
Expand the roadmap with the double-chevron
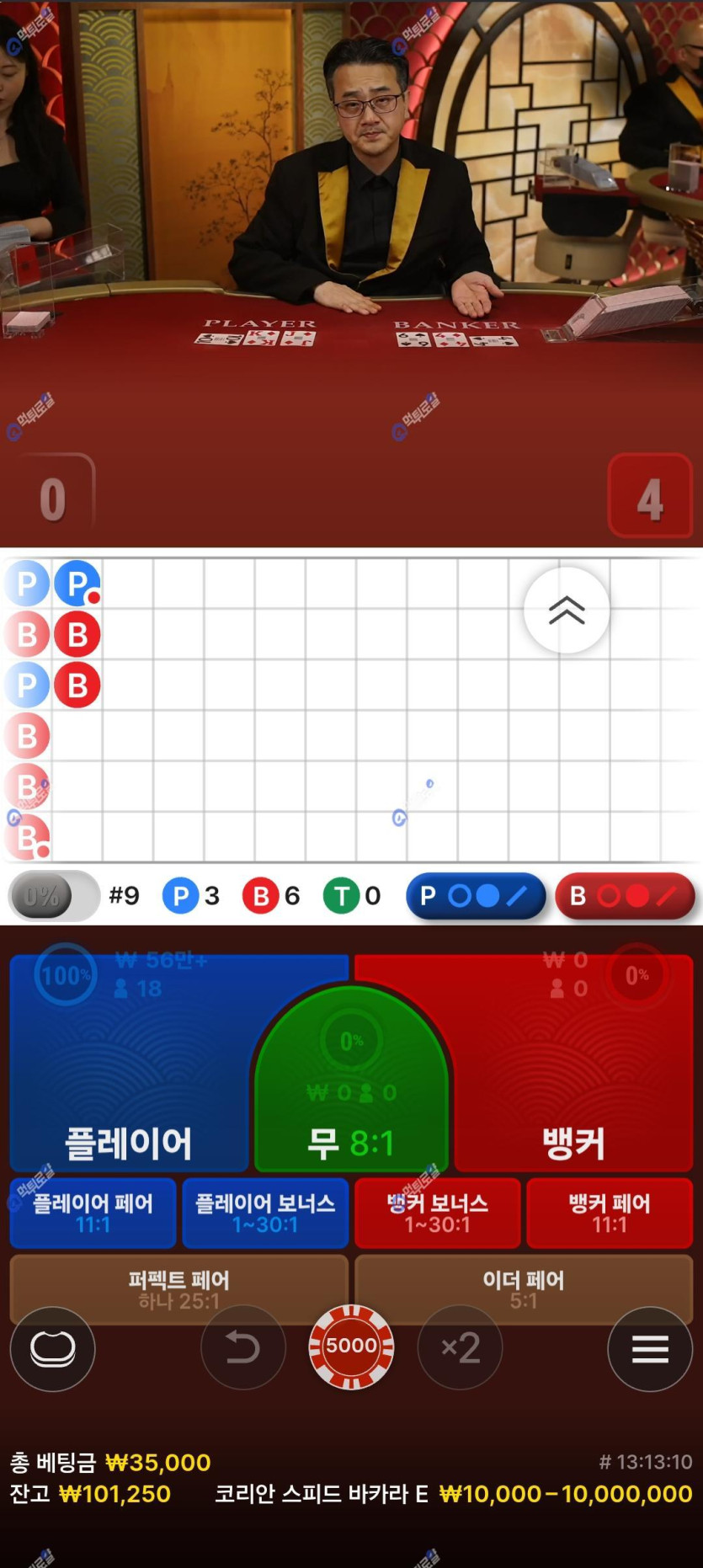click(x=566, y=610)
